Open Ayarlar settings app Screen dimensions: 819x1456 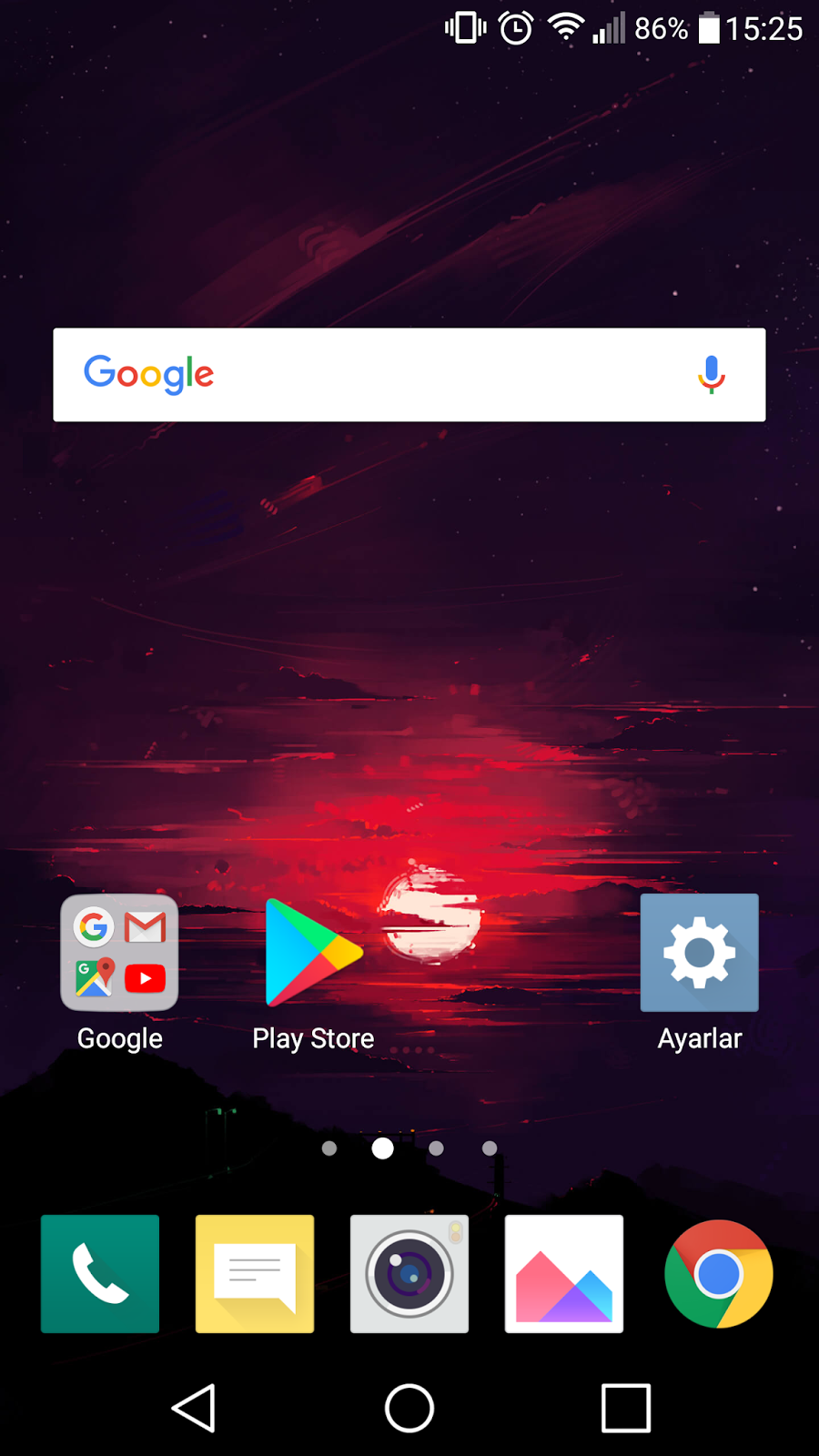[x=699, y=954]
